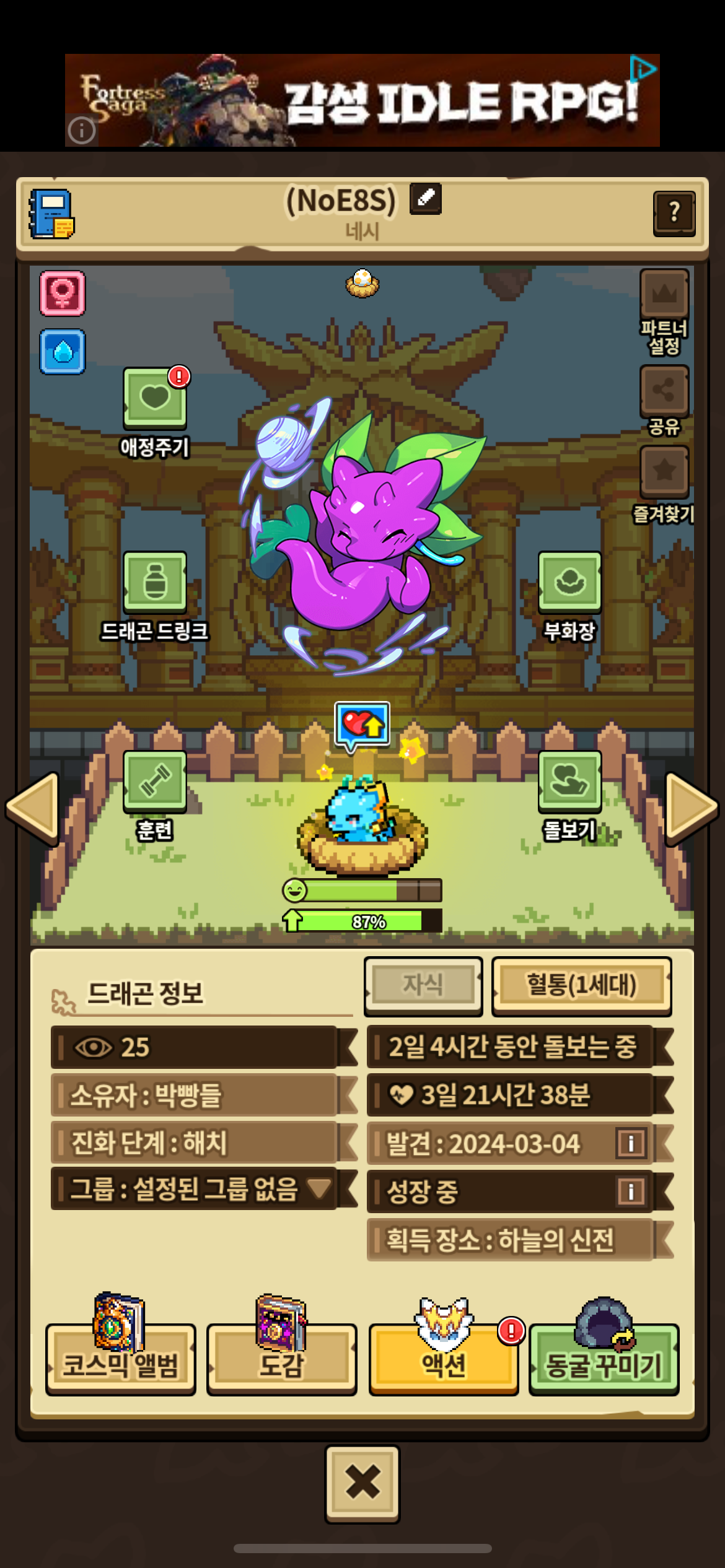
Task: Start 훈련 training
Action: pos(155,782)
